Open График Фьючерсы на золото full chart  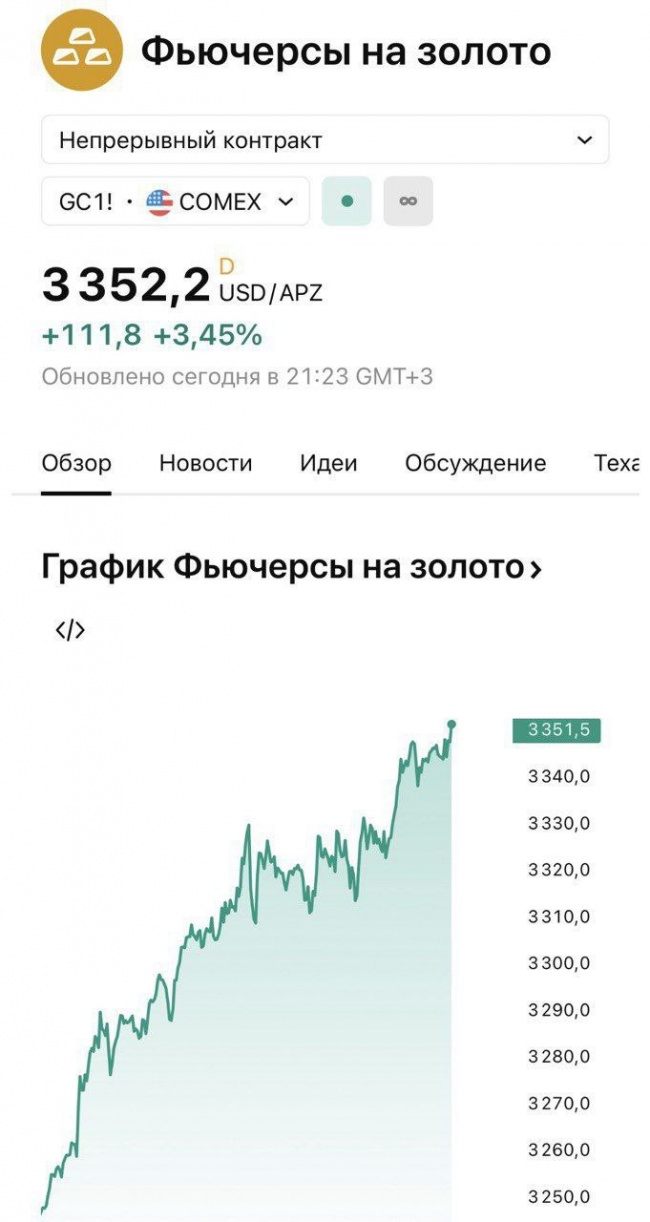click(292, 567)
